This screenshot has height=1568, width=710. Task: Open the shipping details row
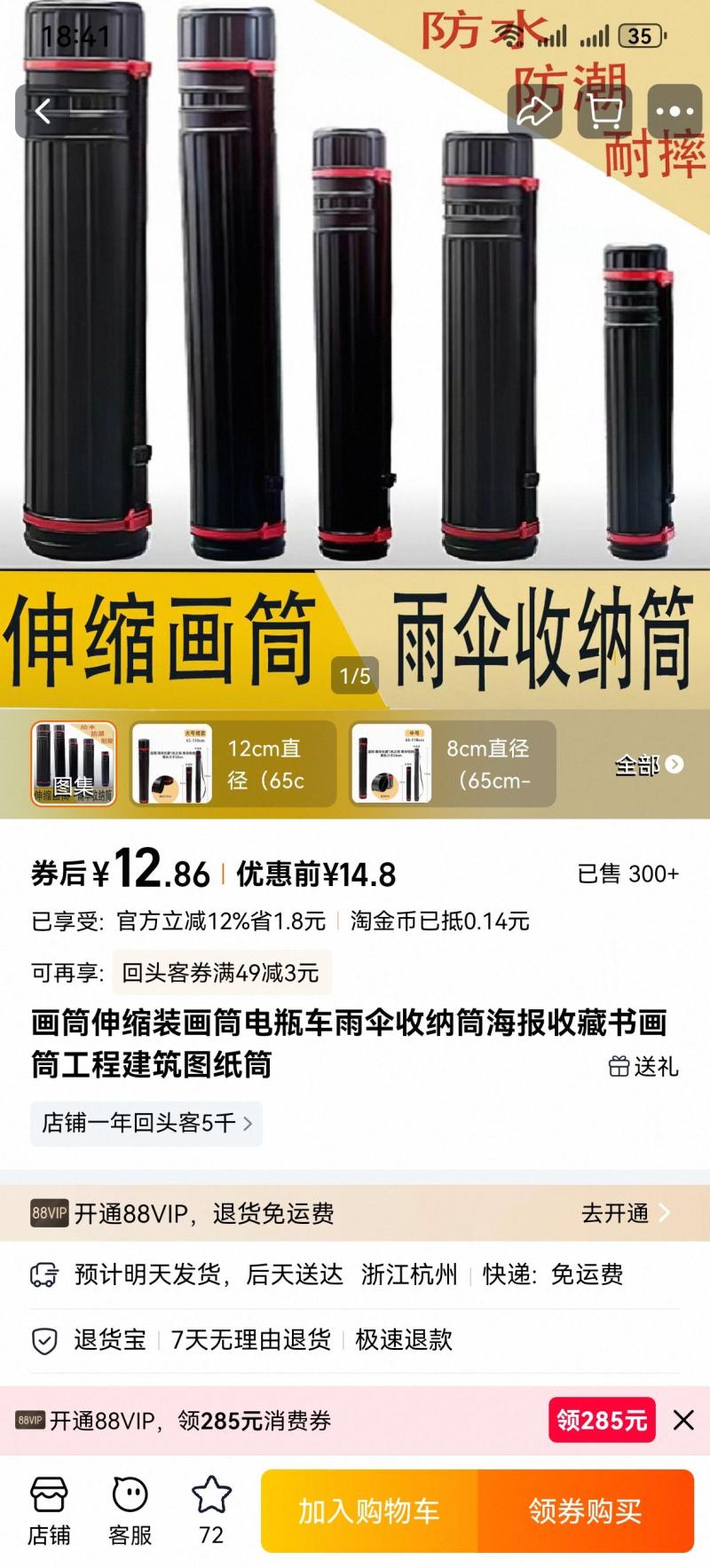[x=355, y=1274]
